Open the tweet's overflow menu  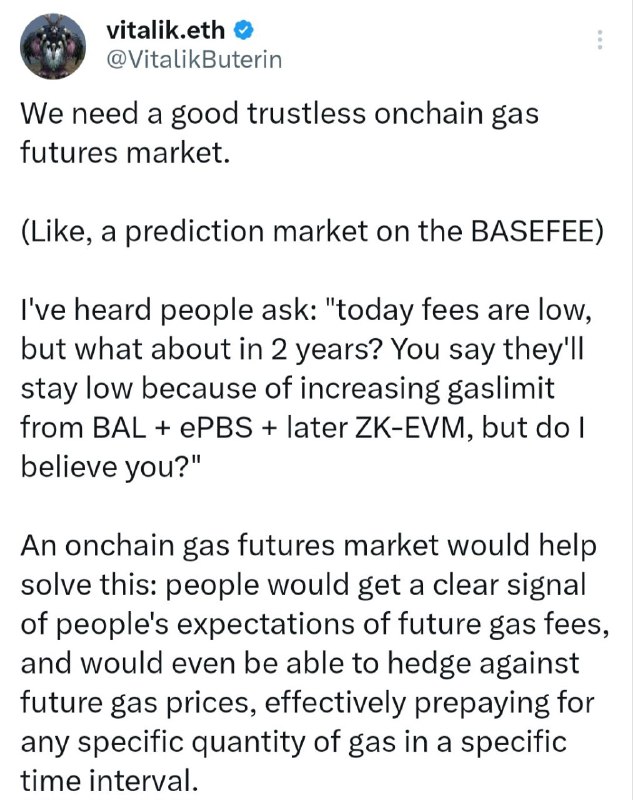(600, 40)
